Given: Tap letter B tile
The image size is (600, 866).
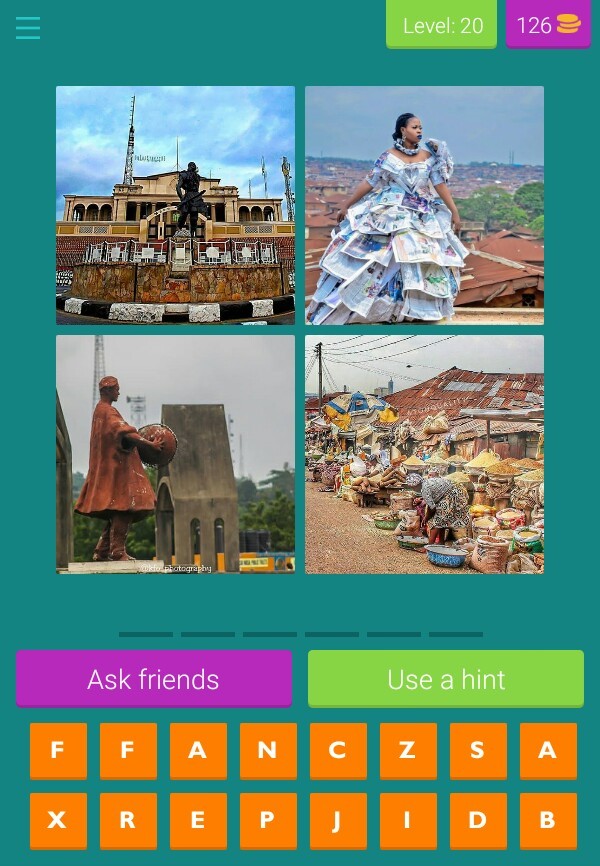Looking at the screenshot, I should point(547,820).
